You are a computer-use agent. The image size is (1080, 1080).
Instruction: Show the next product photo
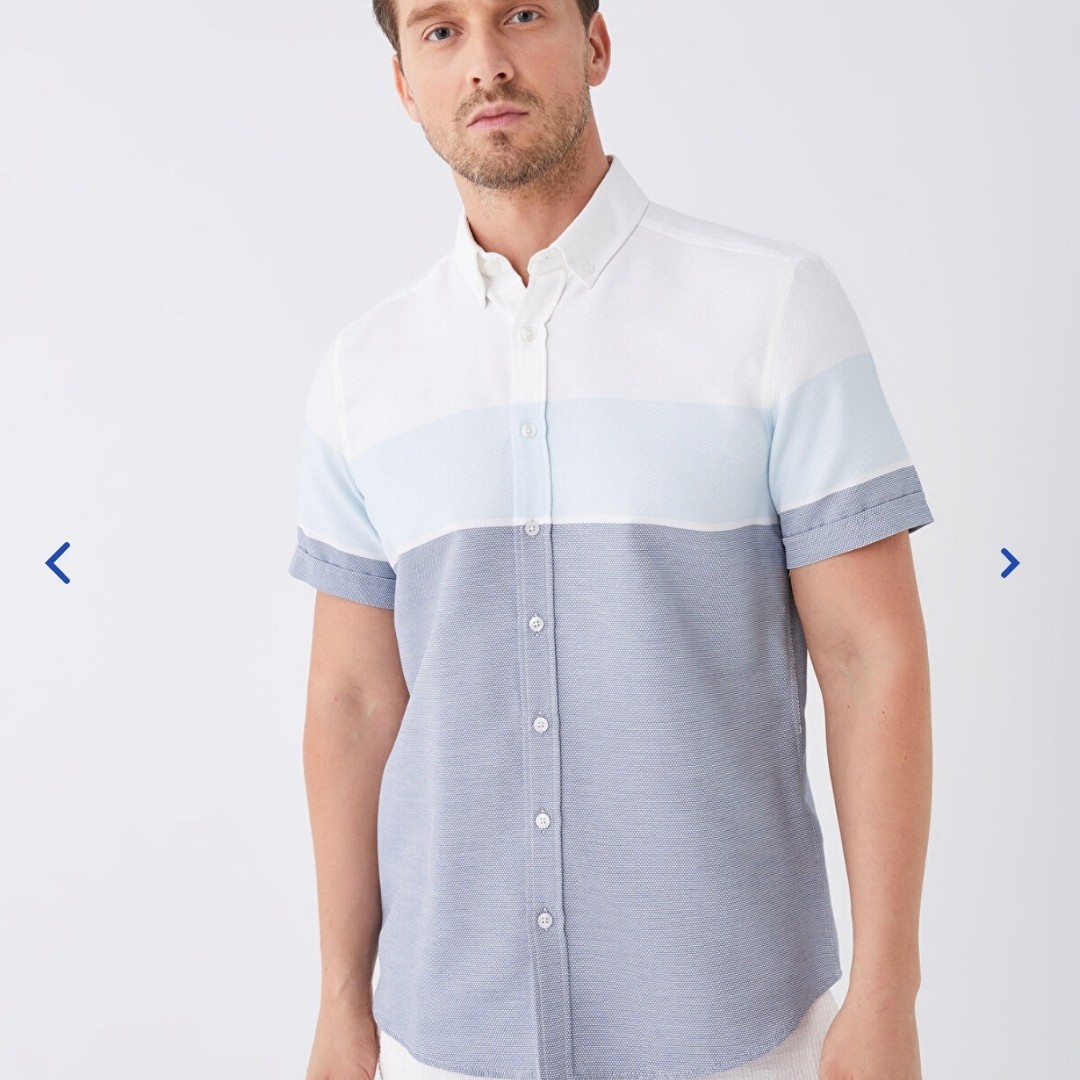pos(1009,563)
